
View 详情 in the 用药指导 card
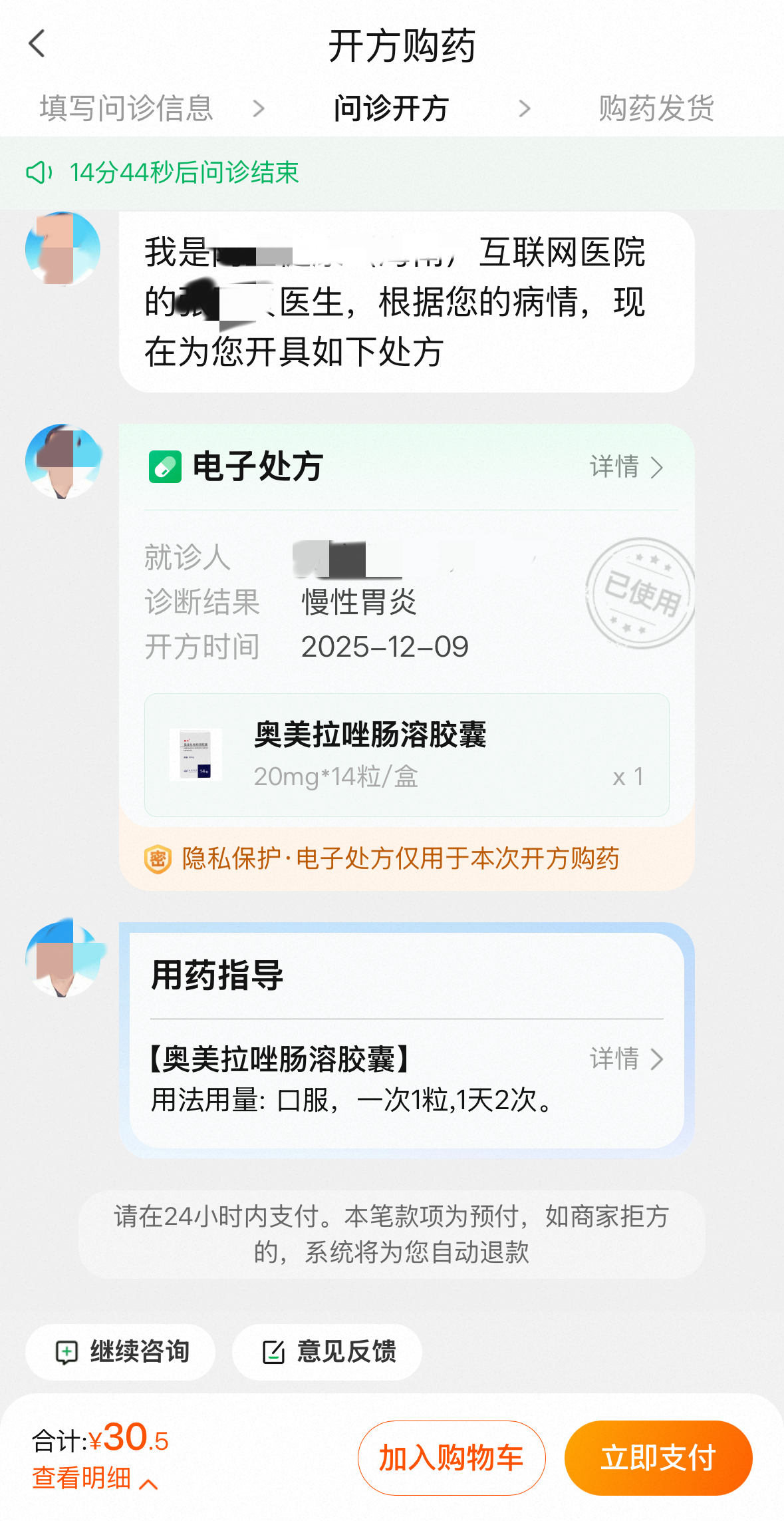(x=626, y=1059)
